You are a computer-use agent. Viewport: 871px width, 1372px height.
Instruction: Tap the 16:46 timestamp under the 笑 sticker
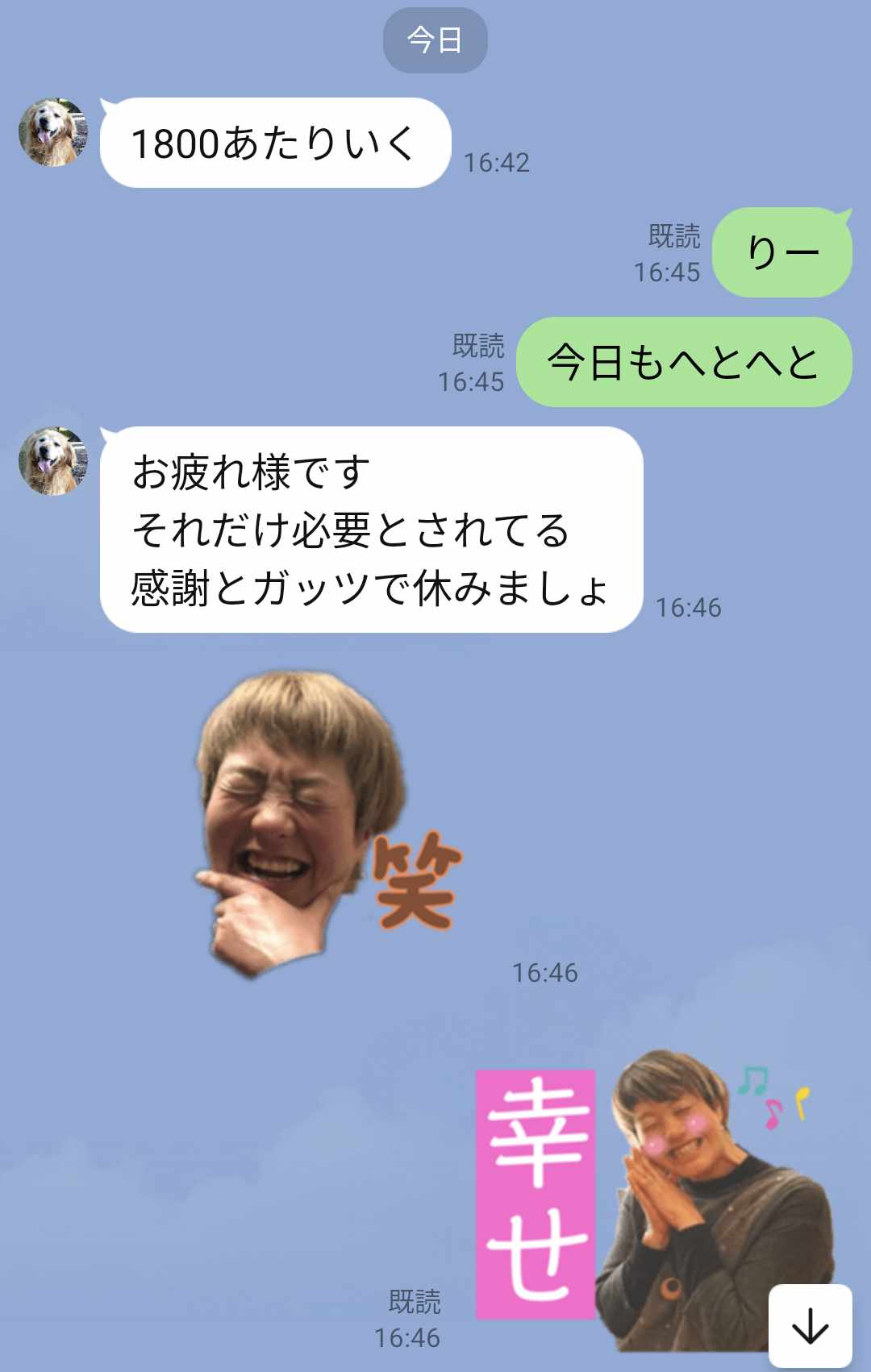(545, 973)
